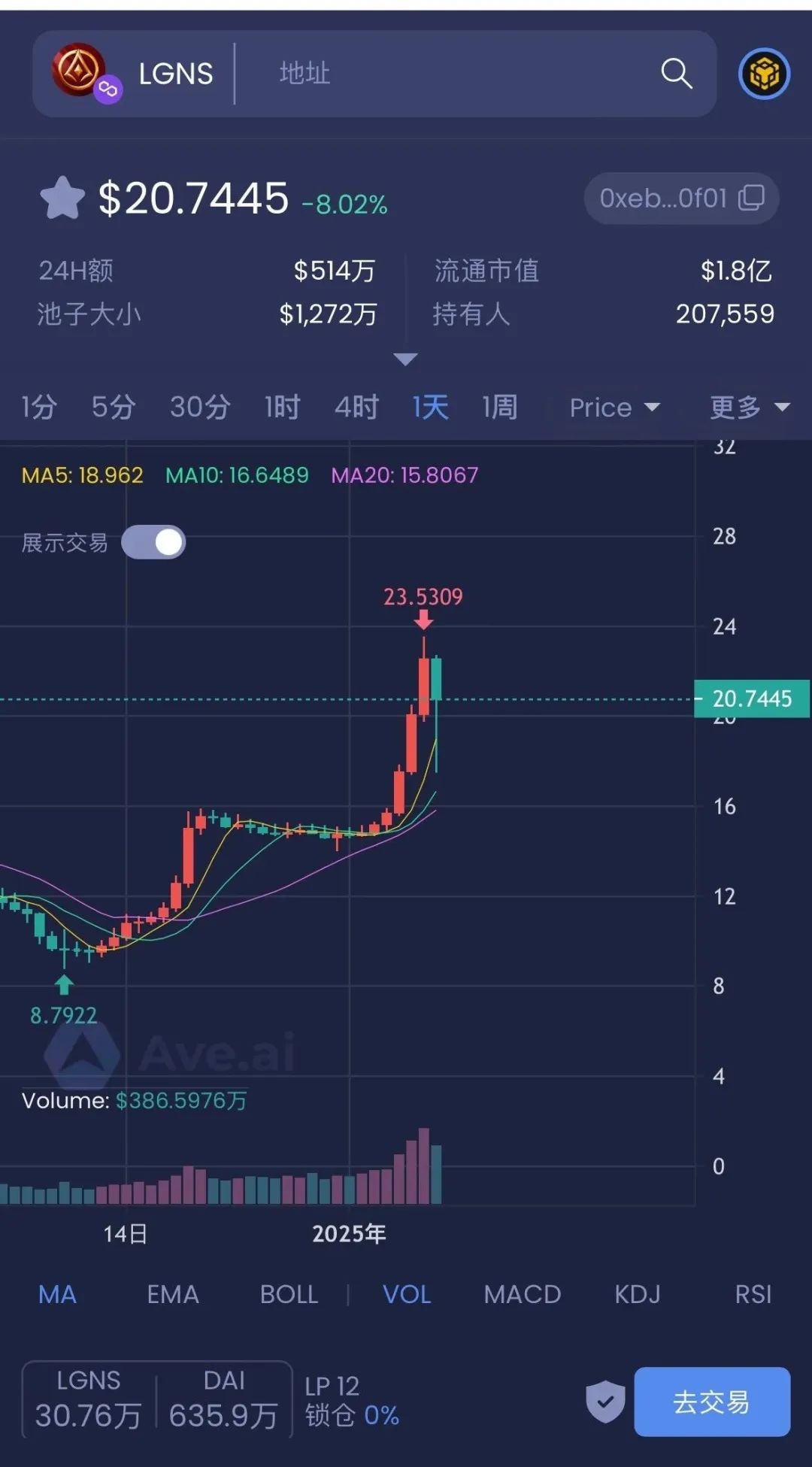This screenshot has height=1467, width=812.
Task: Select the EMA indicator
Action: 173,1294
